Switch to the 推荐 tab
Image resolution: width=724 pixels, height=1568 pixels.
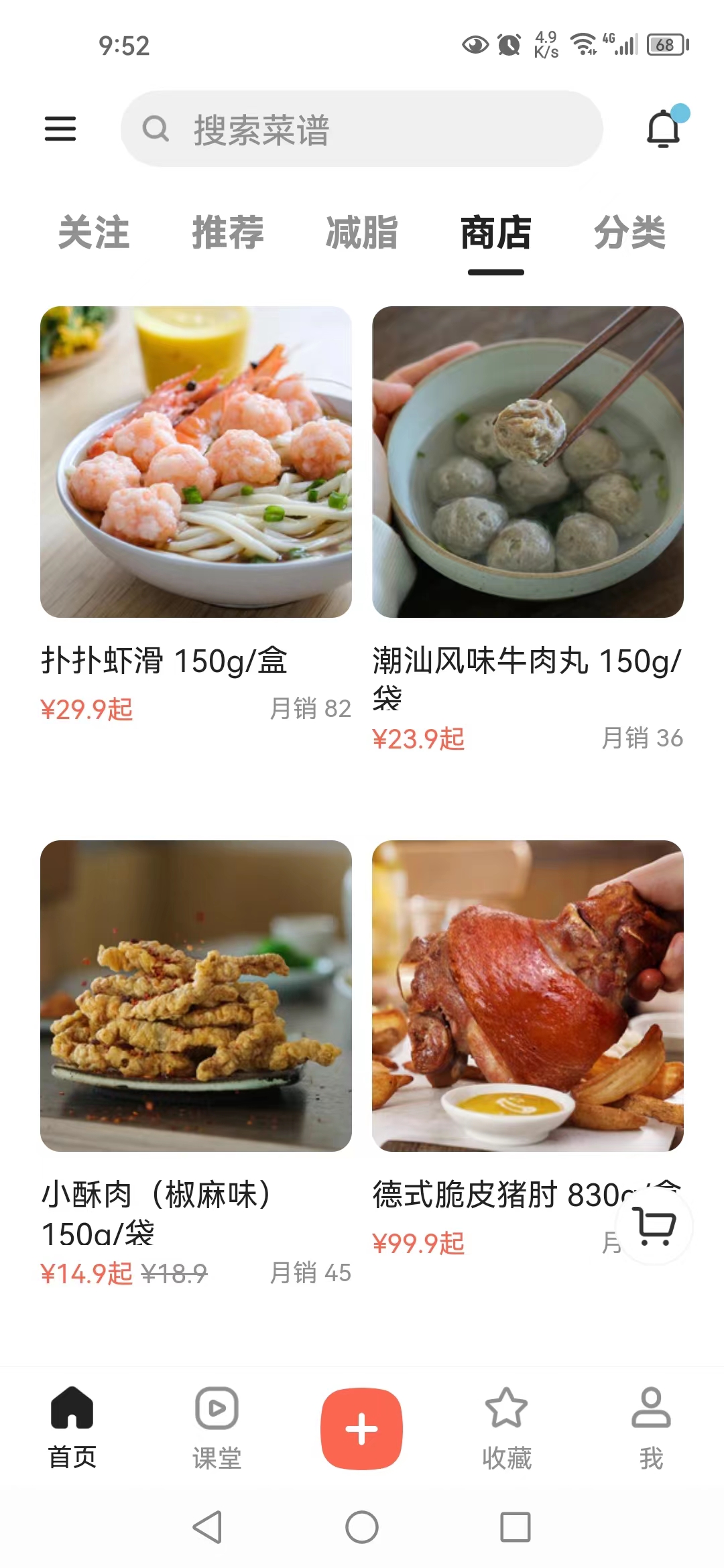pyautogui.click(x=228, y=233)
